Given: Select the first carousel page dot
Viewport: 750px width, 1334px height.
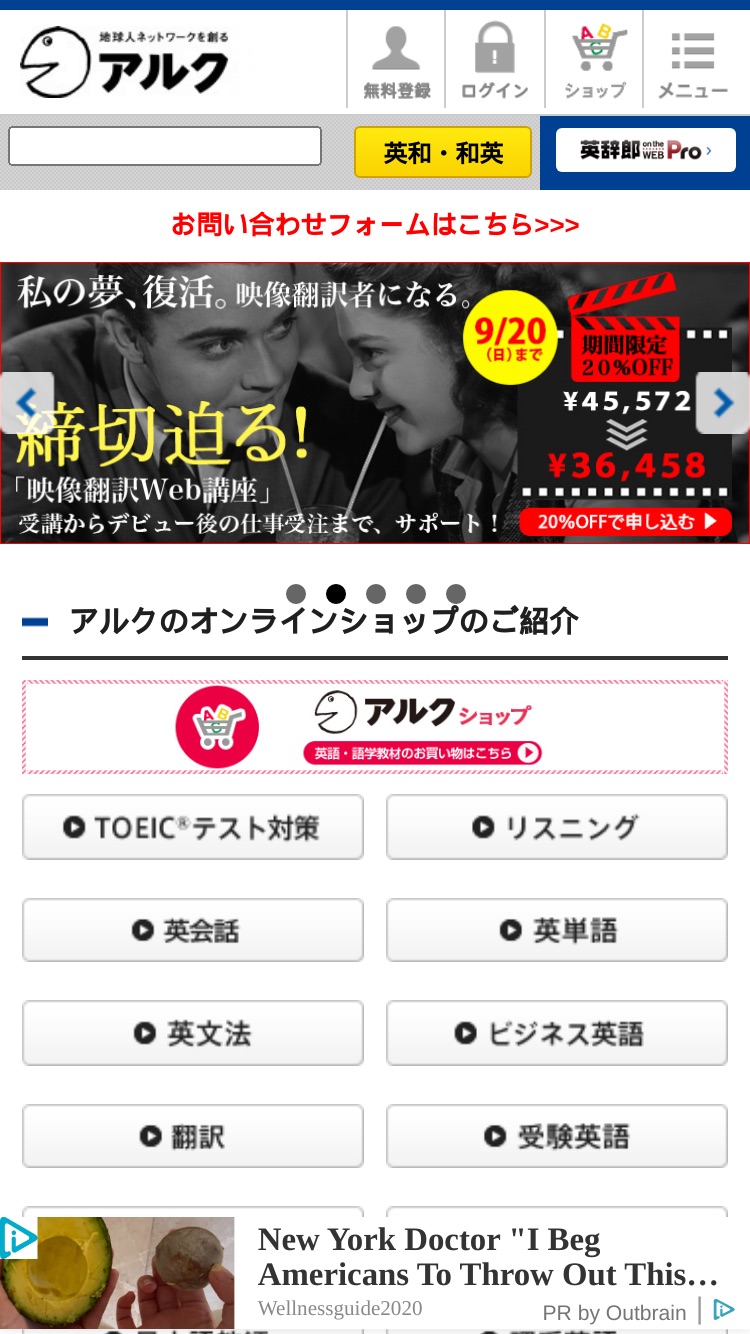Looking at the screenshot, I should coord(296,594).
